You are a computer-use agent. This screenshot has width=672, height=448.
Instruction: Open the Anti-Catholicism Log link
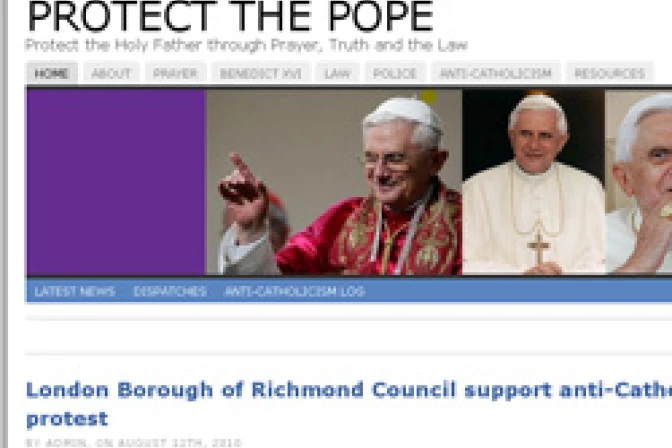coord(294,292)
